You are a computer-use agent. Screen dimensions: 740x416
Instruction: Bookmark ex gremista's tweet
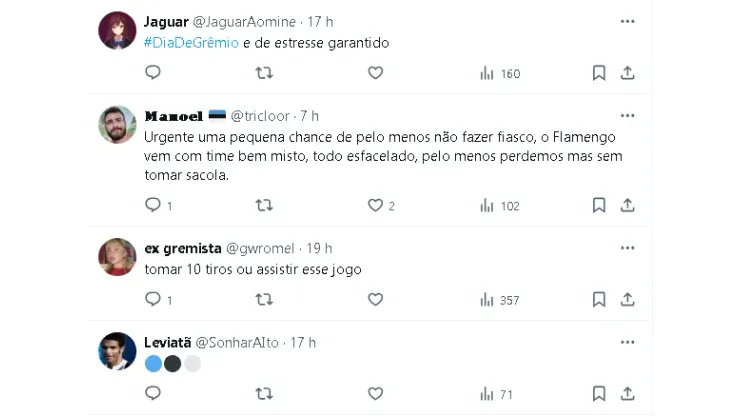click(x=598, y=299)
